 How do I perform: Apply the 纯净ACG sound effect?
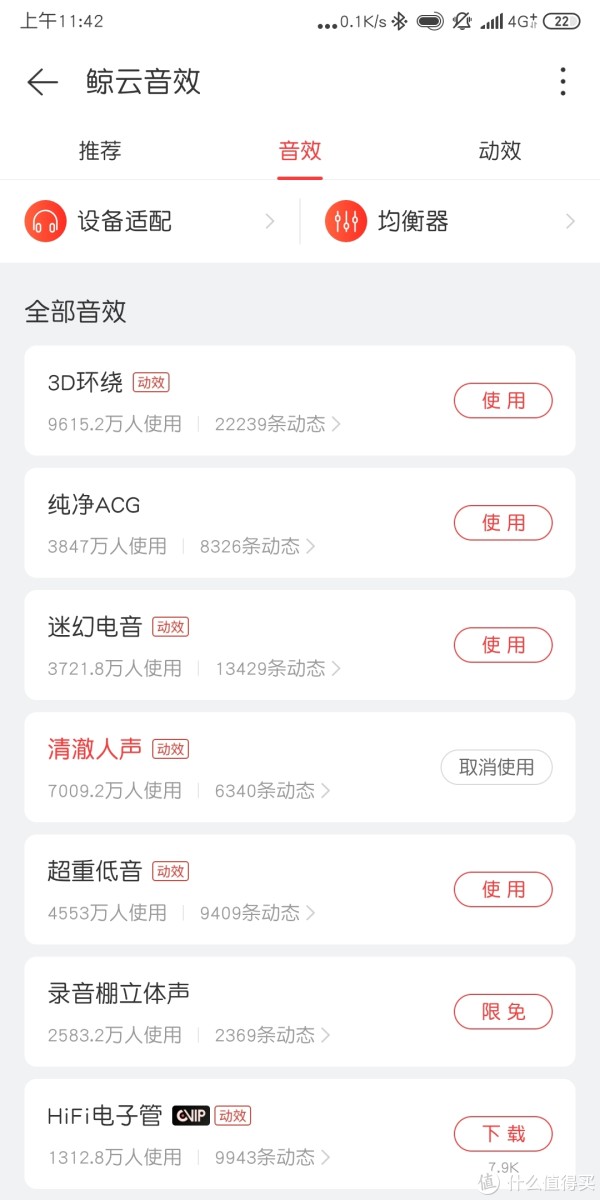click(503, 523)
